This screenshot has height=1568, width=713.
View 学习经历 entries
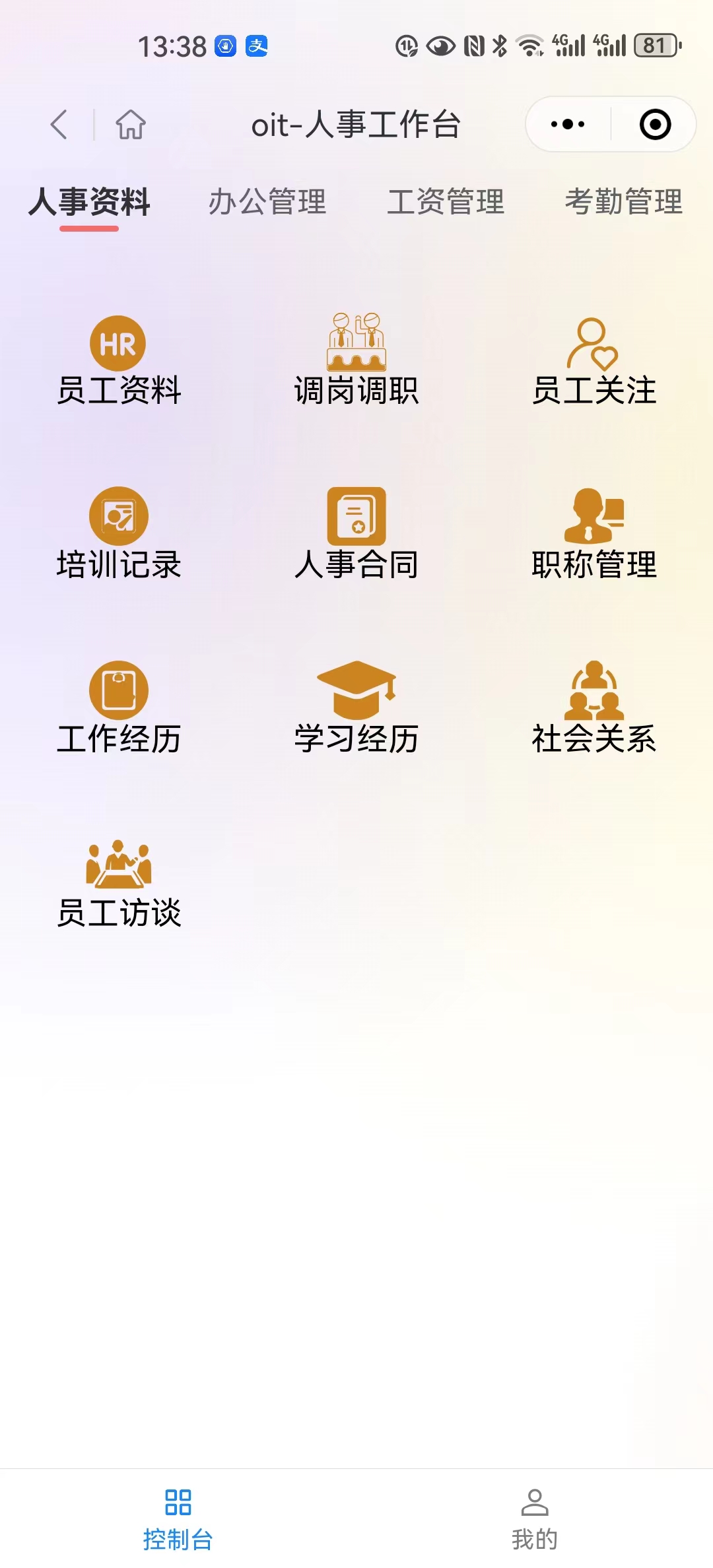[356, 709]
